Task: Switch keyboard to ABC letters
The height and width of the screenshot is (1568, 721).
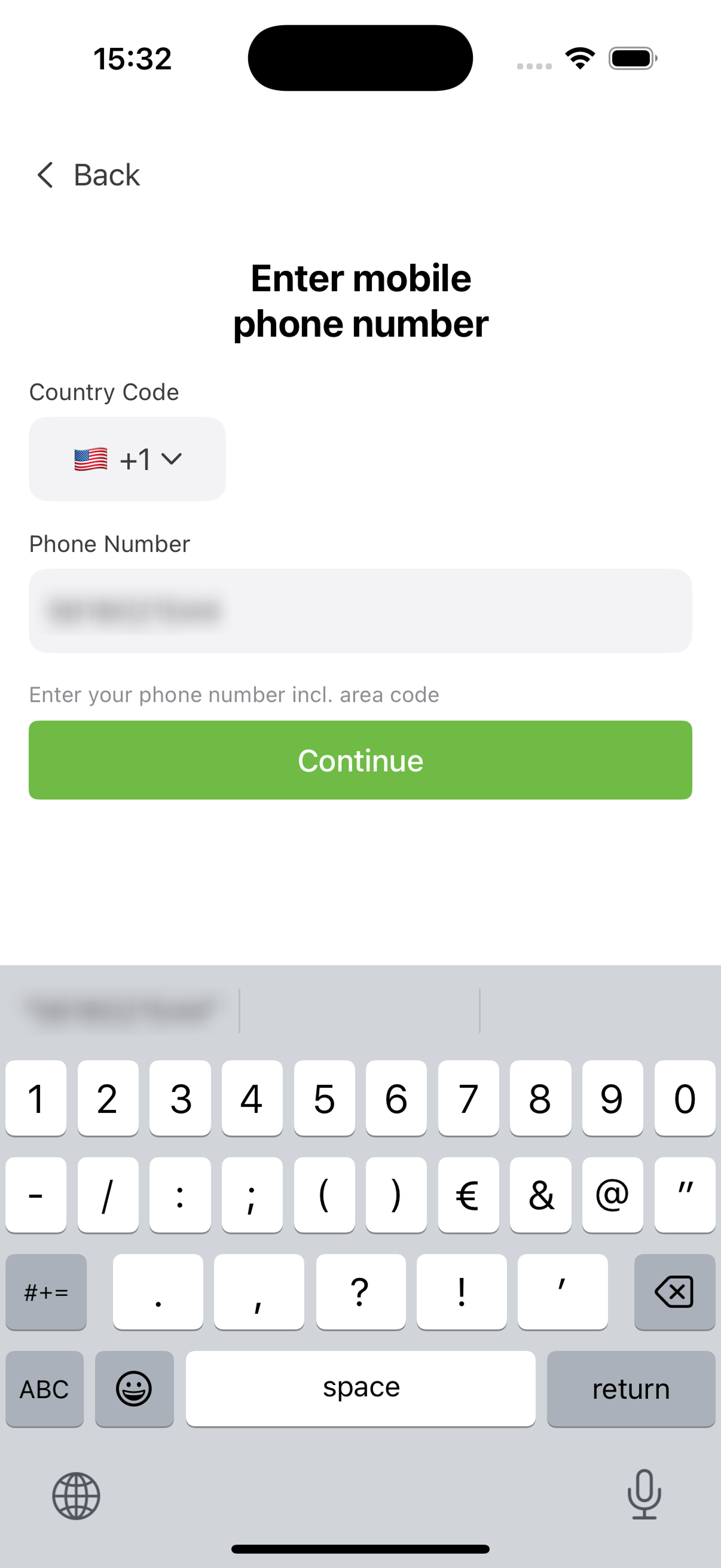Action: pos(44,1389)
